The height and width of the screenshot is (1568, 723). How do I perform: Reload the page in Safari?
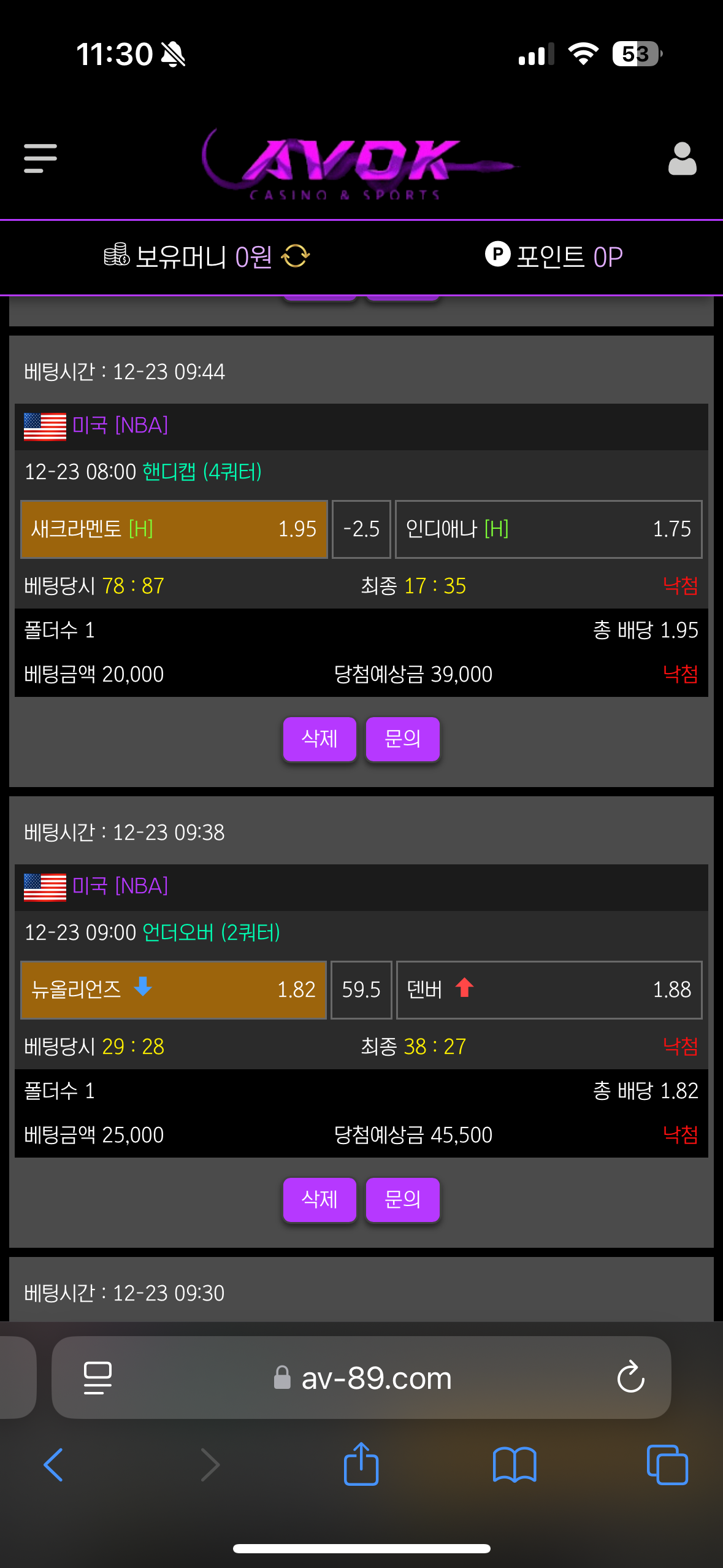tap(630, 1378)
